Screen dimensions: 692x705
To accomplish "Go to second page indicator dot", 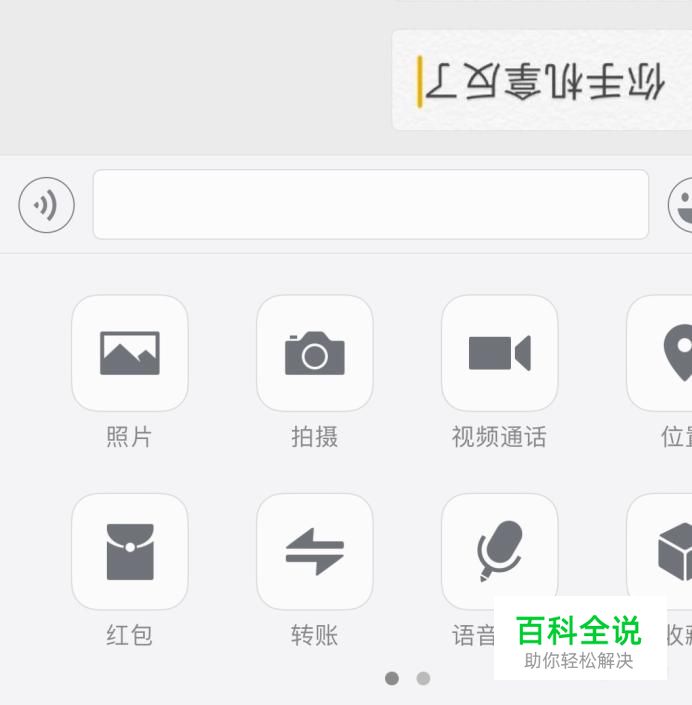I will [423, 678].
